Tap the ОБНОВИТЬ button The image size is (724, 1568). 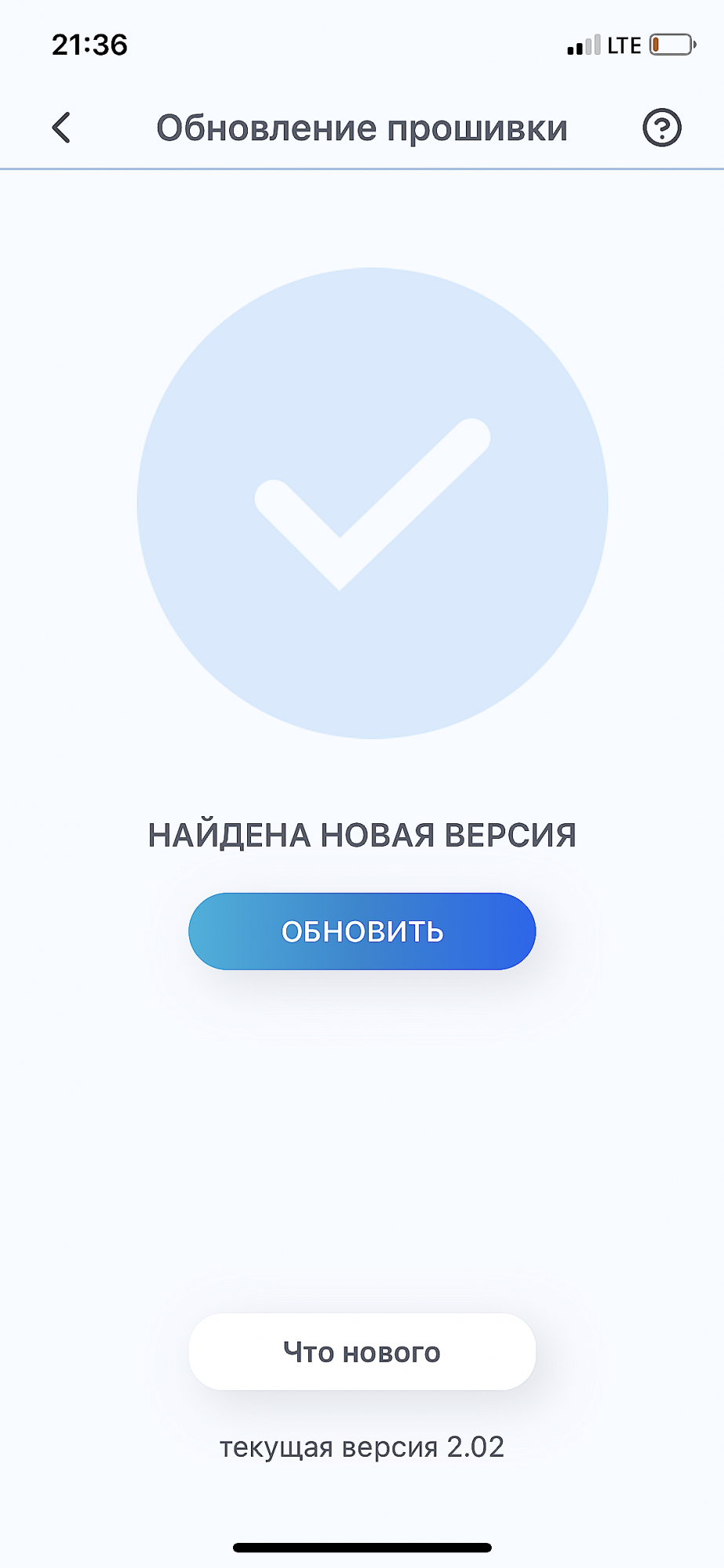coord(362,931)
